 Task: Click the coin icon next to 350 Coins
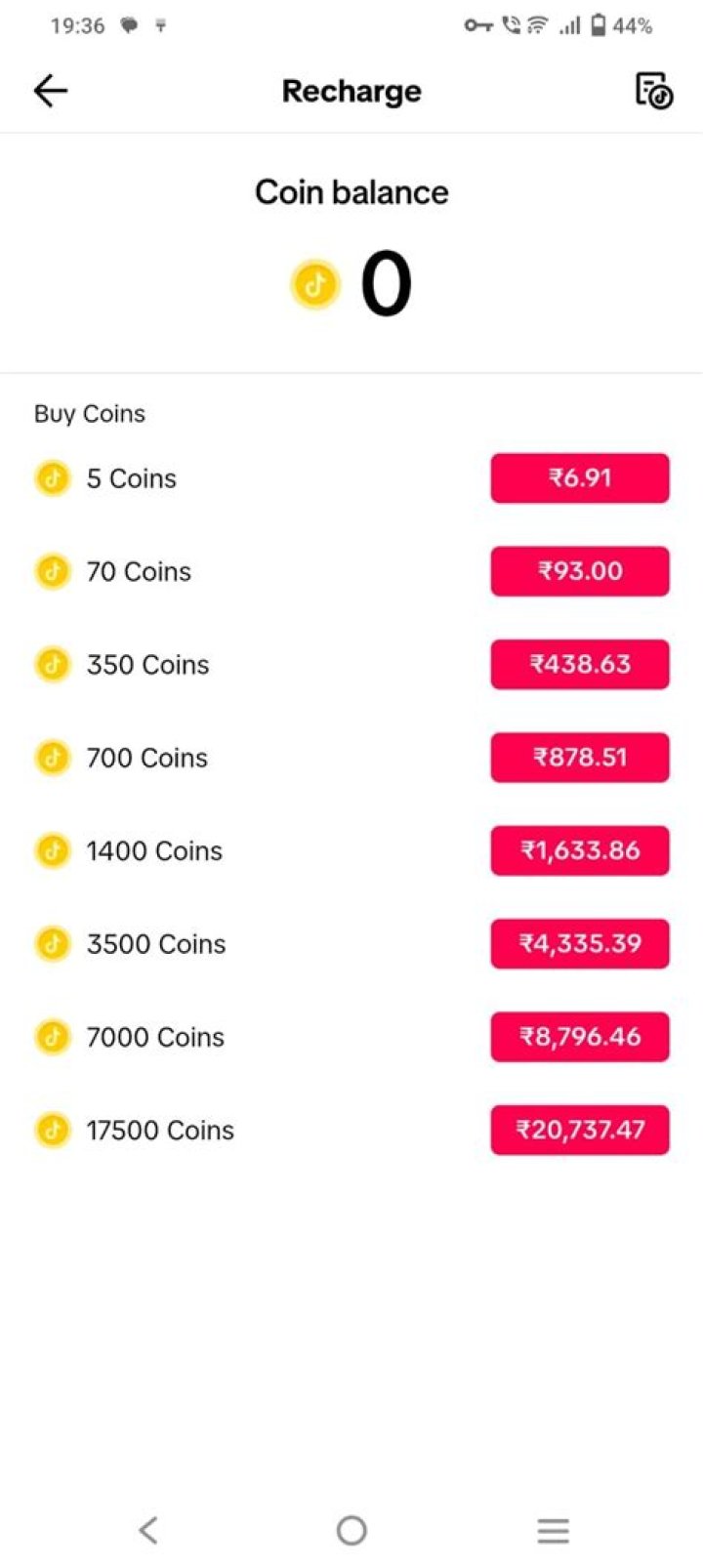tap(52, 664)
